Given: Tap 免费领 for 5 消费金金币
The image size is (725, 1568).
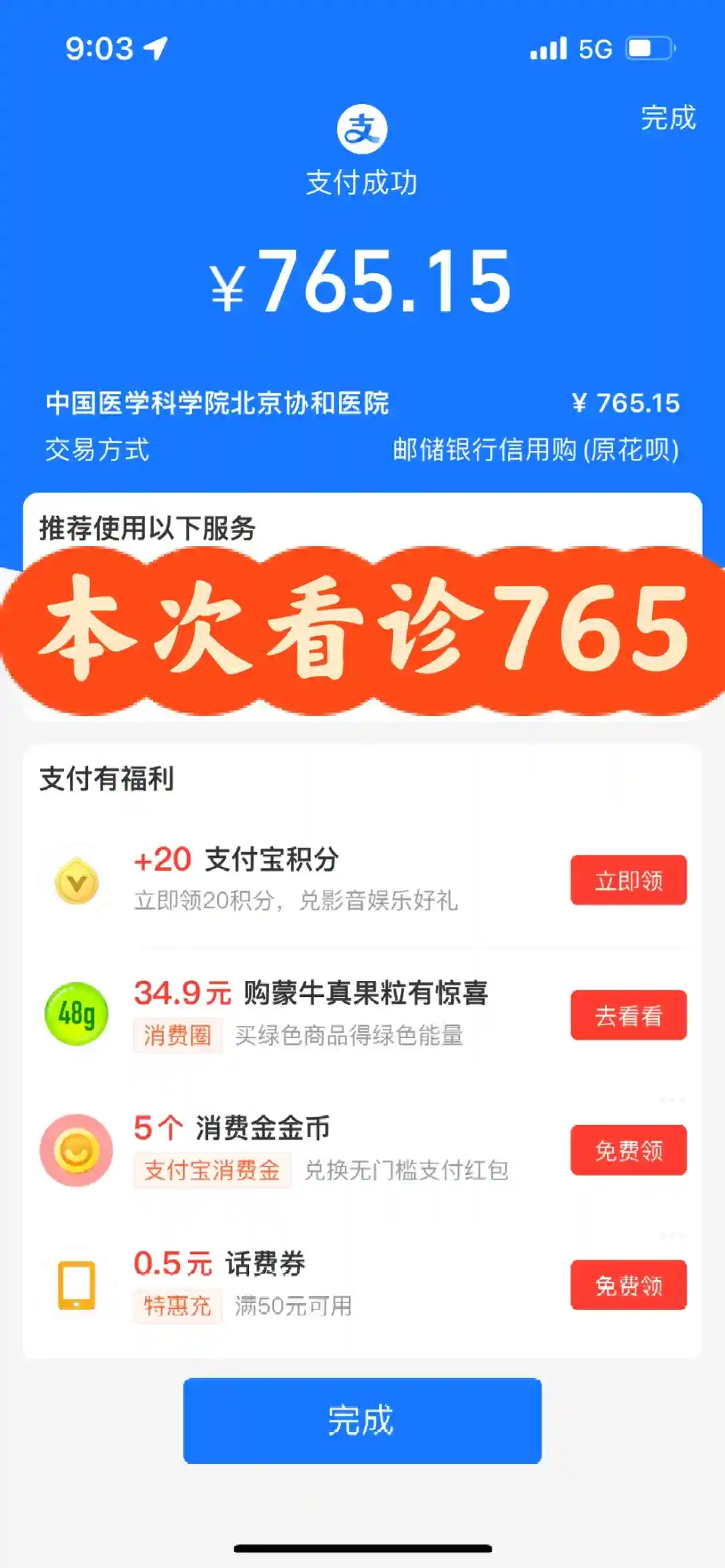Looking at the screenshot, I should pyautogui.click(x=628, y=1150).
